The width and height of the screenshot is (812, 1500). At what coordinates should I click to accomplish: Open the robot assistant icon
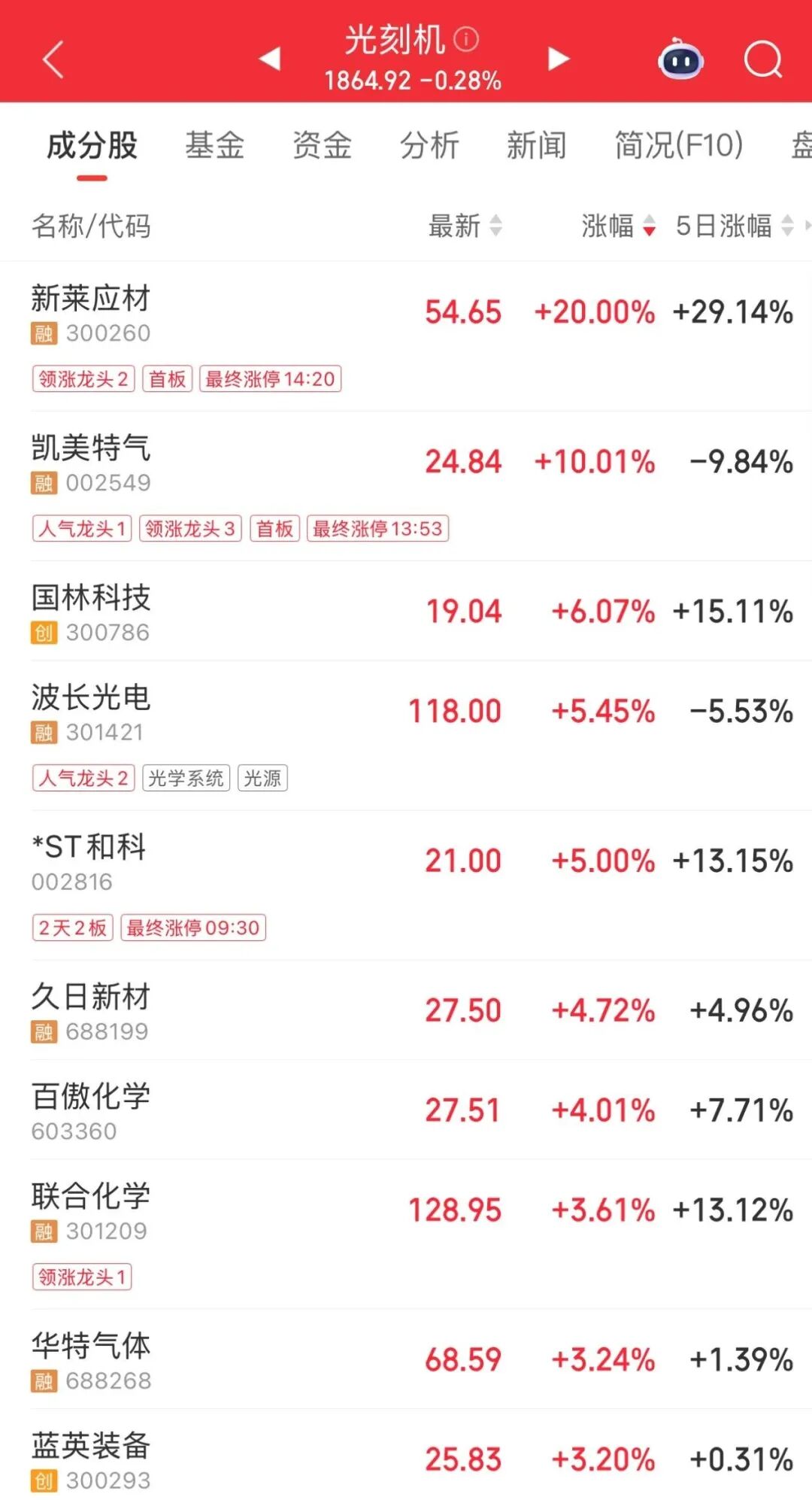pos(680,59)
